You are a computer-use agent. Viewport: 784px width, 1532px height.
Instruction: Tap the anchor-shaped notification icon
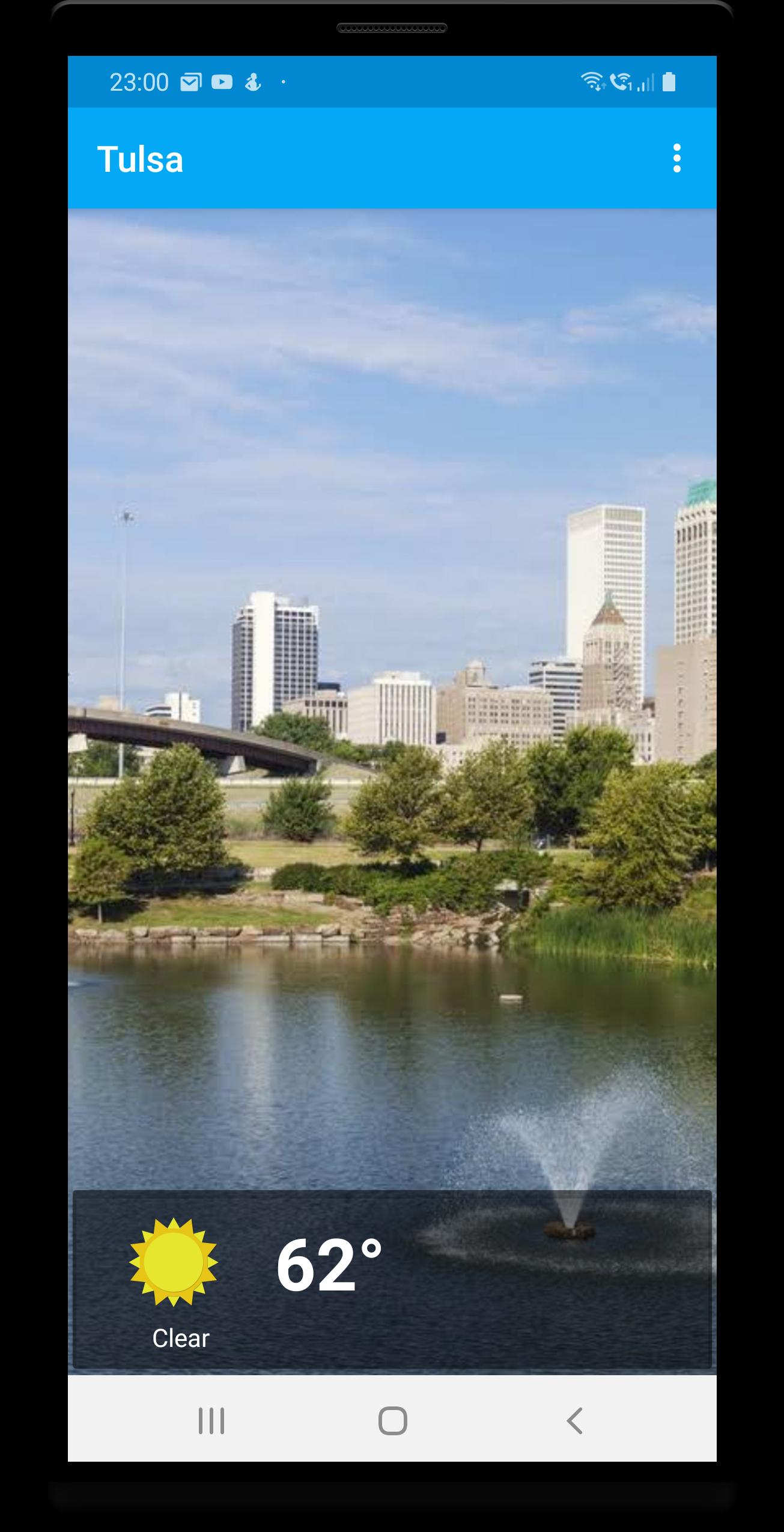click(x=253, y=82)
